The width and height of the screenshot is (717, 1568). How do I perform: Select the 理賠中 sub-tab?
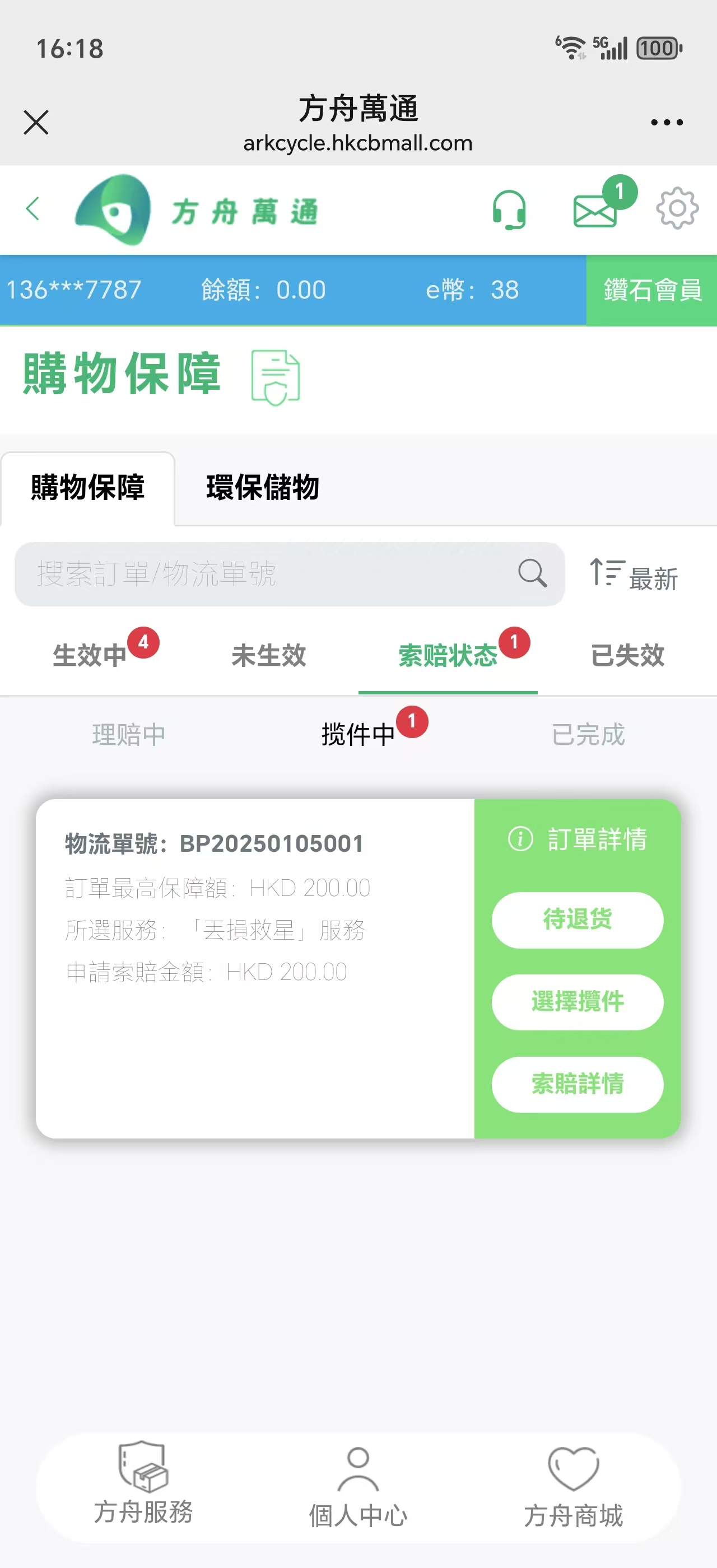point(129,735)
